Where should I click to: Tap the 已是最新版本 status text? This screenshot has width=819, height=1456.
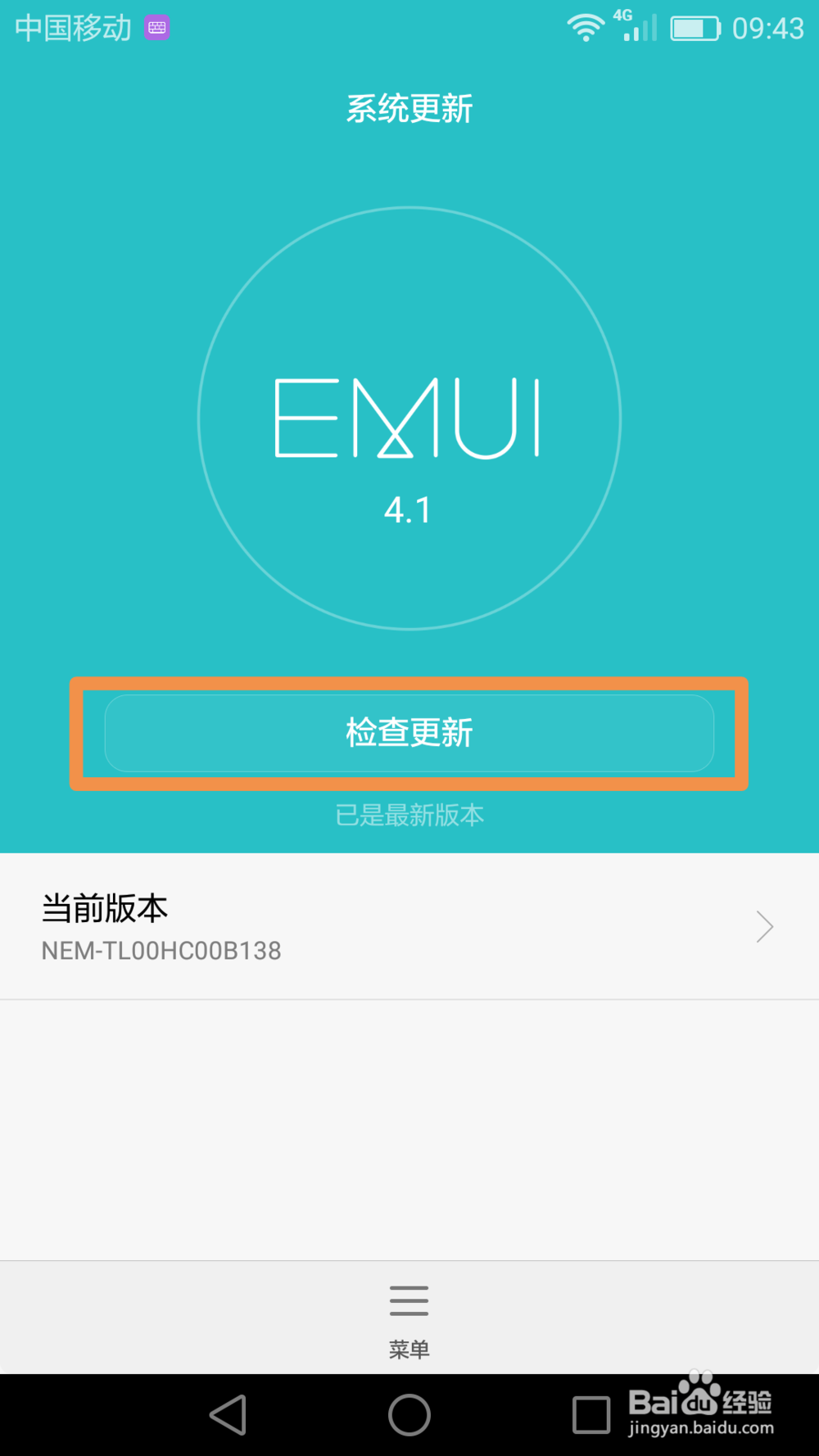point(409,815)
